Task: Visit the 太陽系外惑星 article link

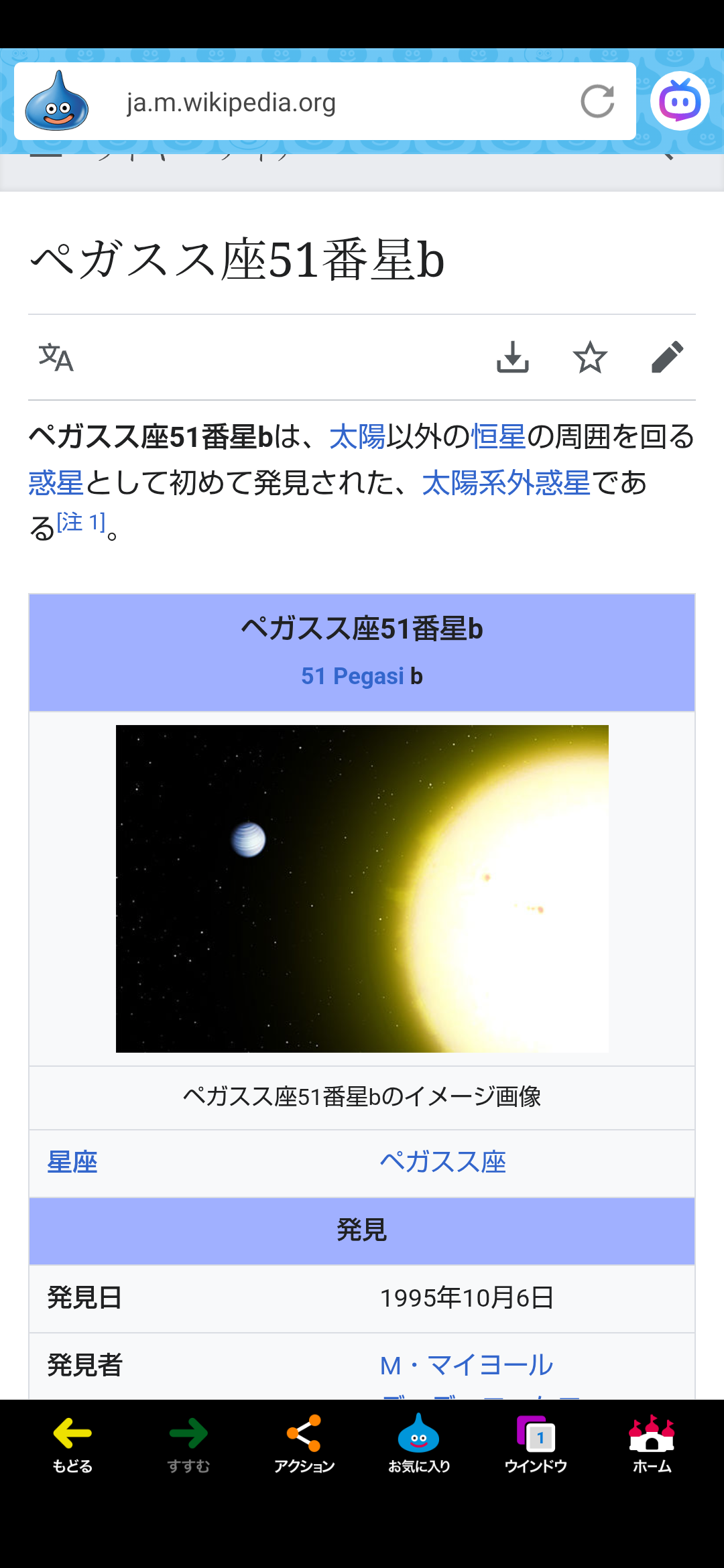Action: (506, 483)
